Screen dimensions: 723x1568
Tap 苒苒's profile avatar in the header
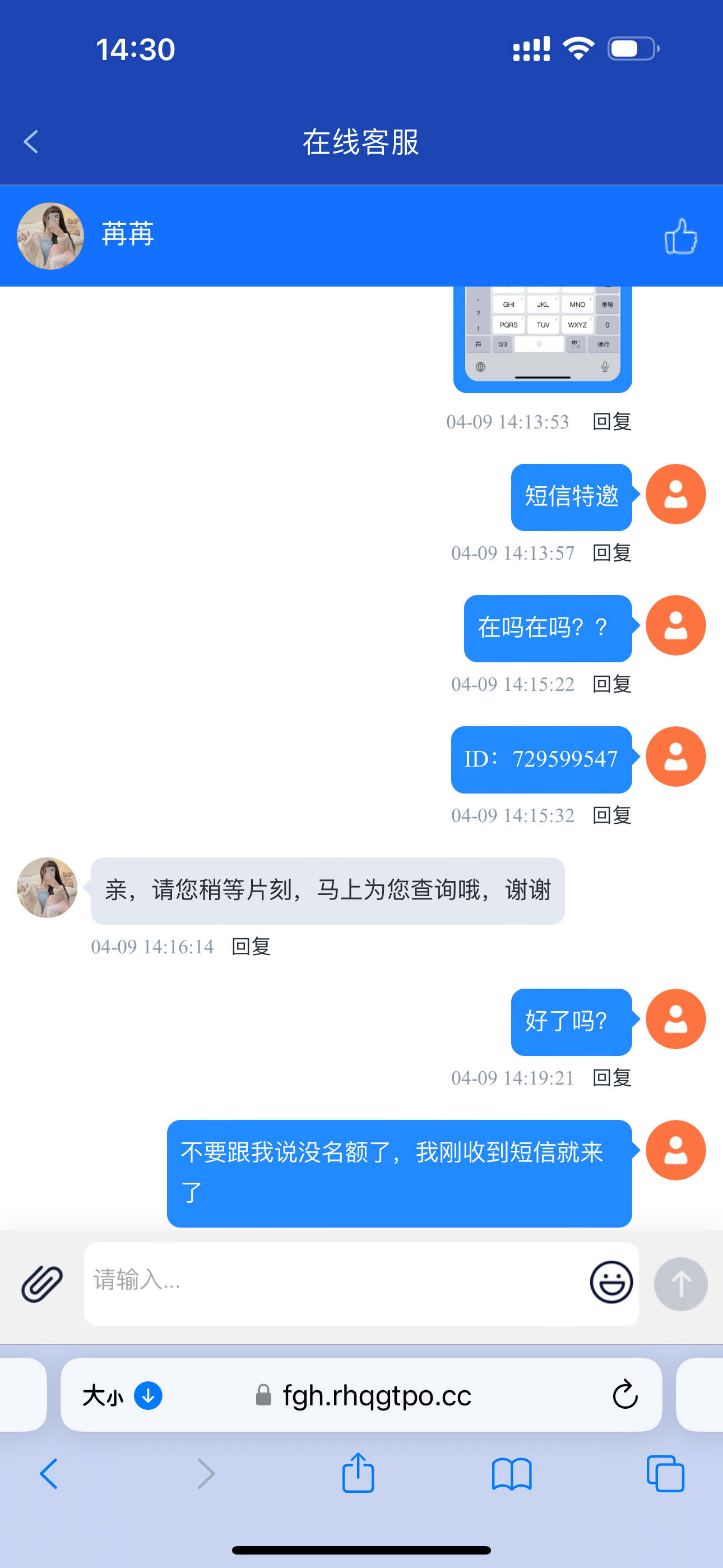(50, 236)
